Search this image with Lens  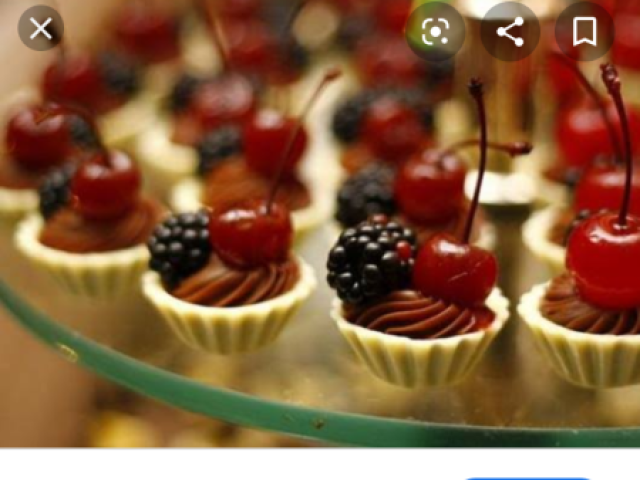(436, 32)
